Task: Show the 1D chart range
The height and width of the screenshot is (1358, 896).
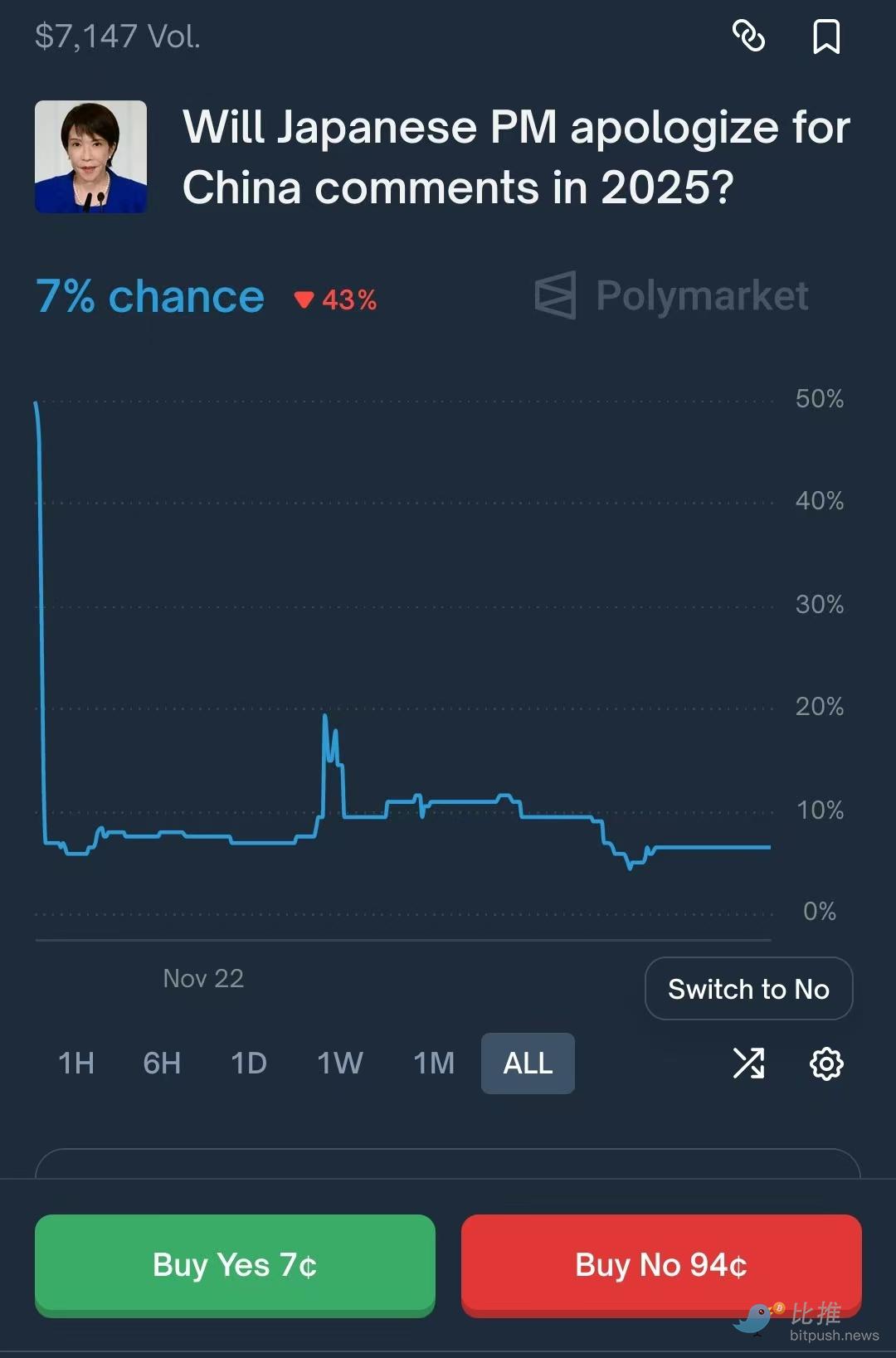Action: pyautogui.click(x=248, y=1063)
